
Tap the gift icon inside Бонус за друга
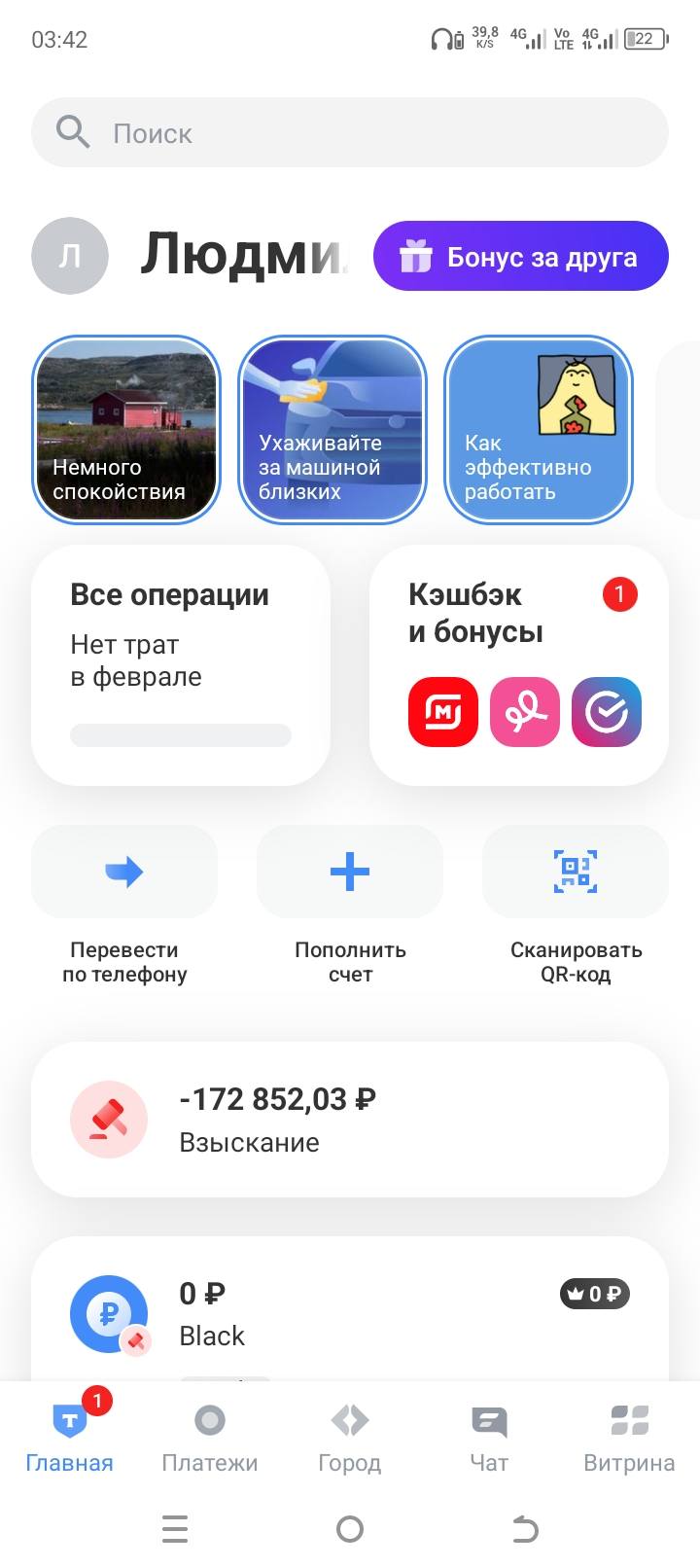(415, 256)
